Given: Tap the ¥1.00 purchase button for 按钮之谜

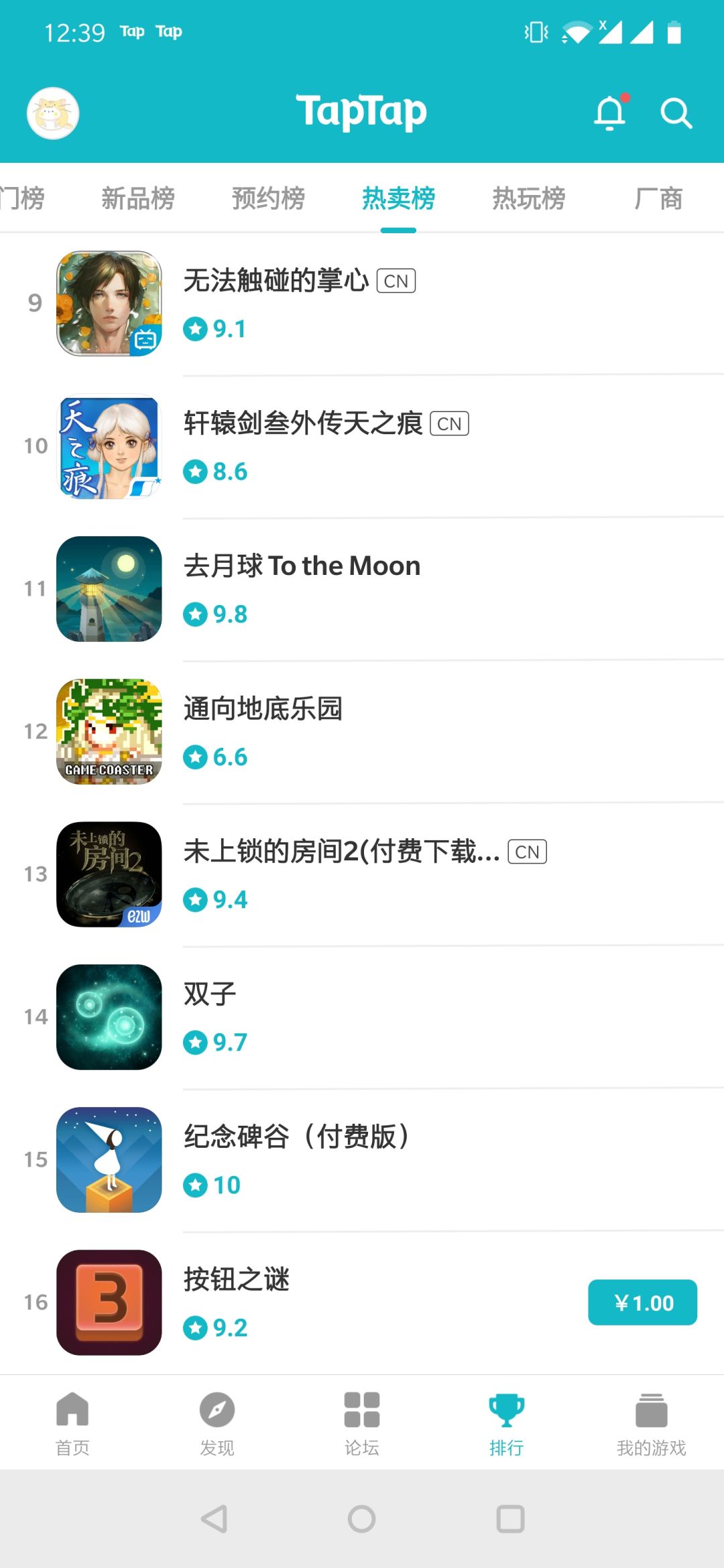Looking at the screenshot, I should tap(642, 1303).
